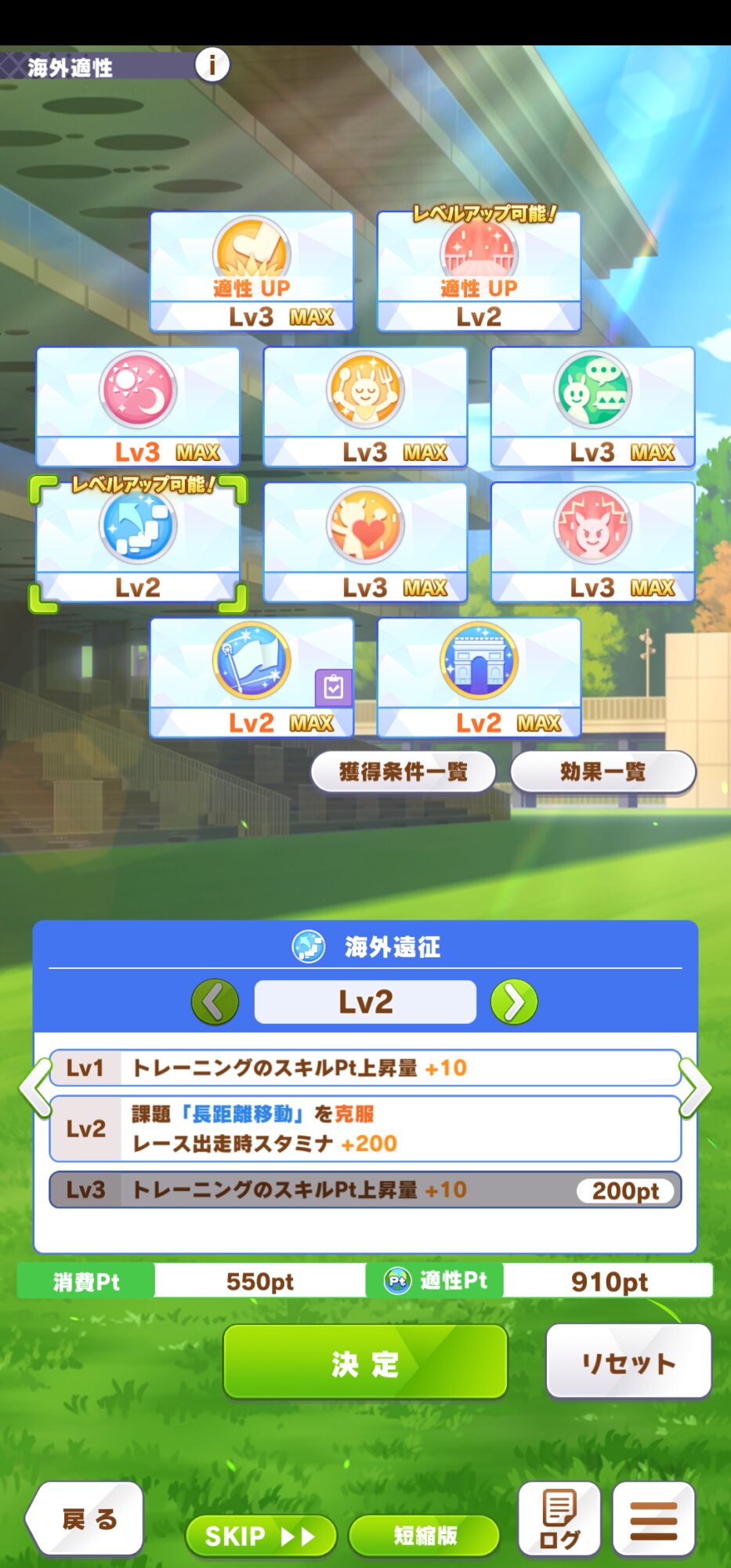The width and height of the screenshot is (731, 1568).
Task: Go to the next skill panel arrow
Action: (x=696, y=1087)
